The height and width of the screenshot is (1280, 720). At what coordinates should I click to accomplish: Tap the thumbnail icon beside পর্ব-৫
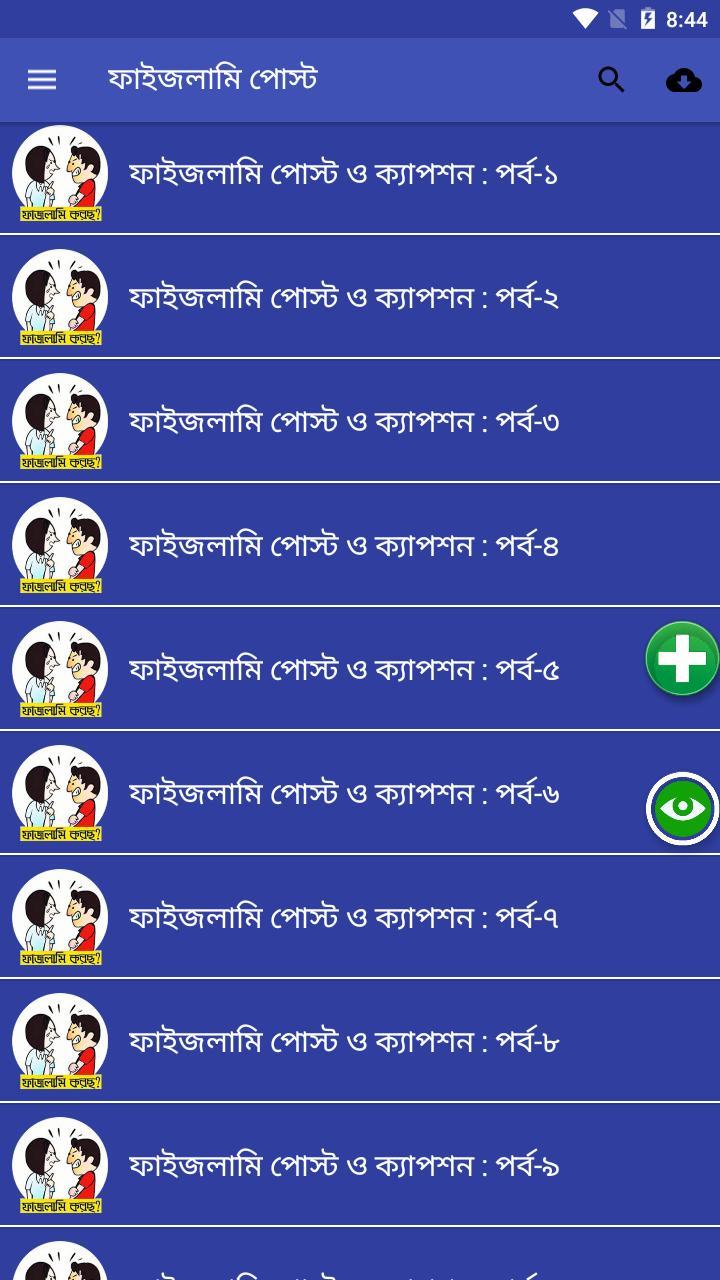pos(61,670)
